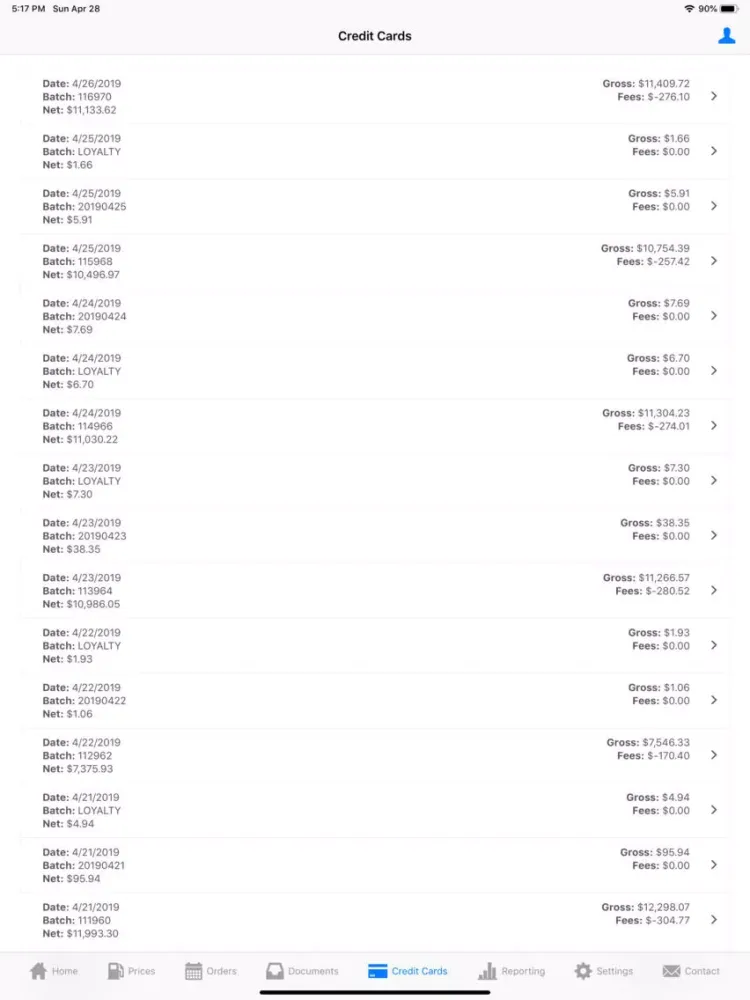The width and height of the screenshot is (750, 1000).
Task: Open batch 112962 with net $7,375.93
Action: [x=375, y=756]
